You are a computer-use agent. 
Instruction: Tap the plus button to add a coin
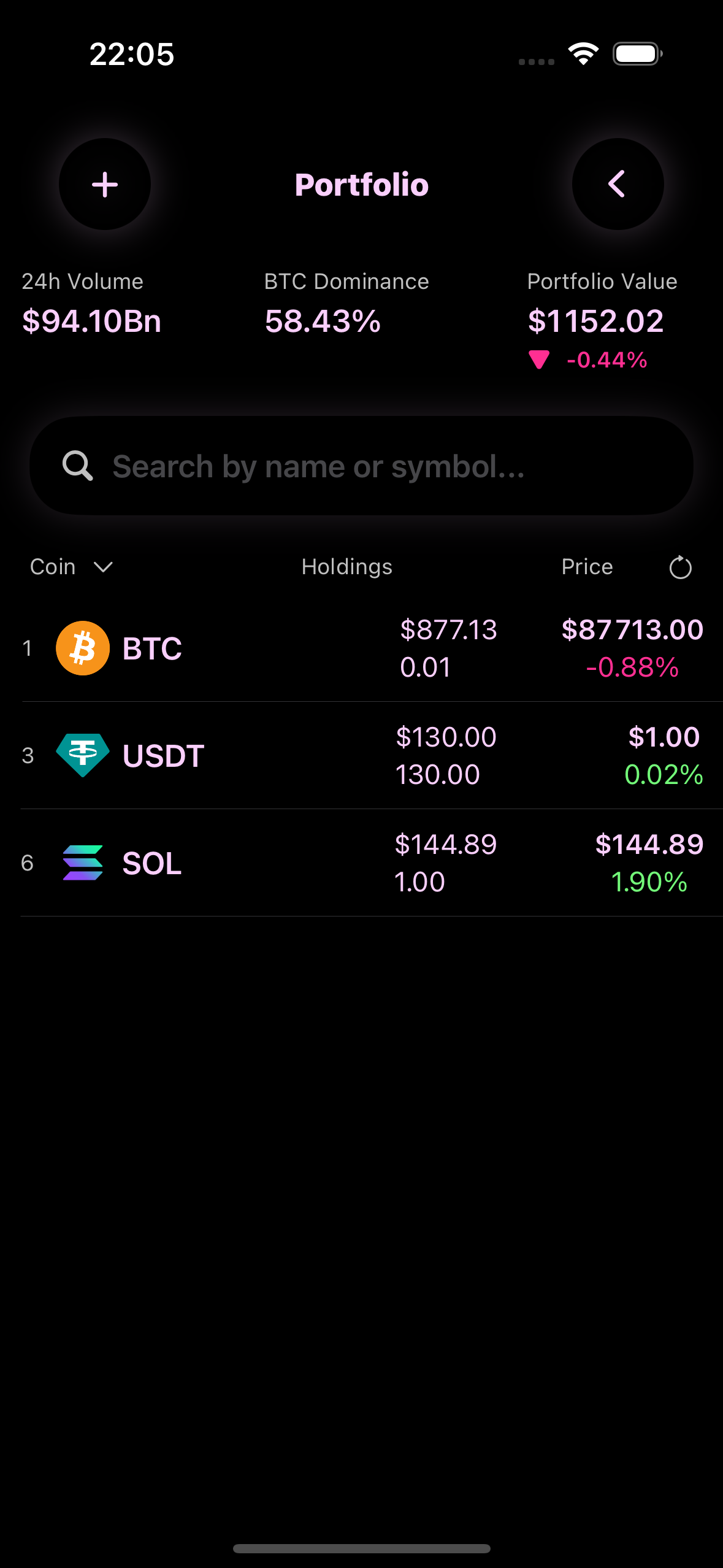(105, 184)
